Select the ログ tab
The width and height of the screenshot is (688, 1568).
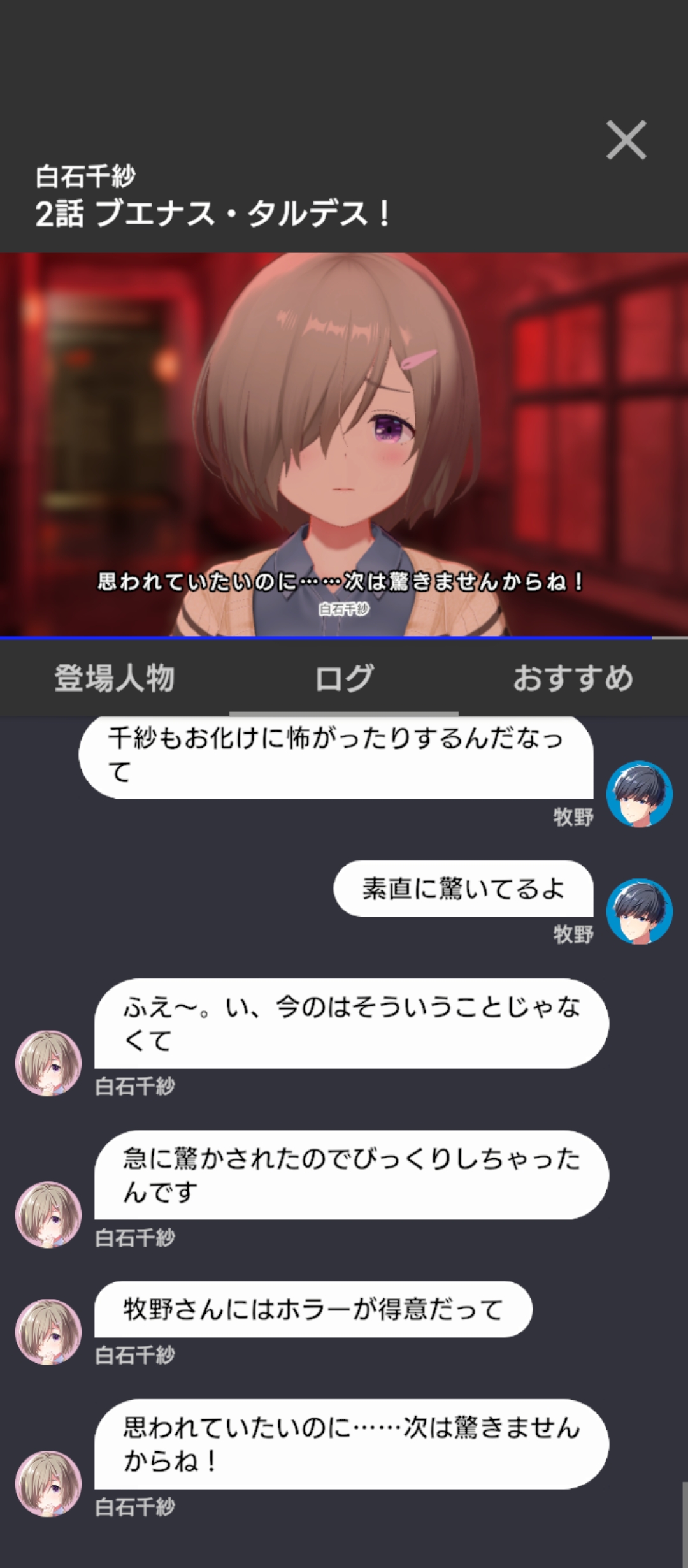[x=344, y=678]
